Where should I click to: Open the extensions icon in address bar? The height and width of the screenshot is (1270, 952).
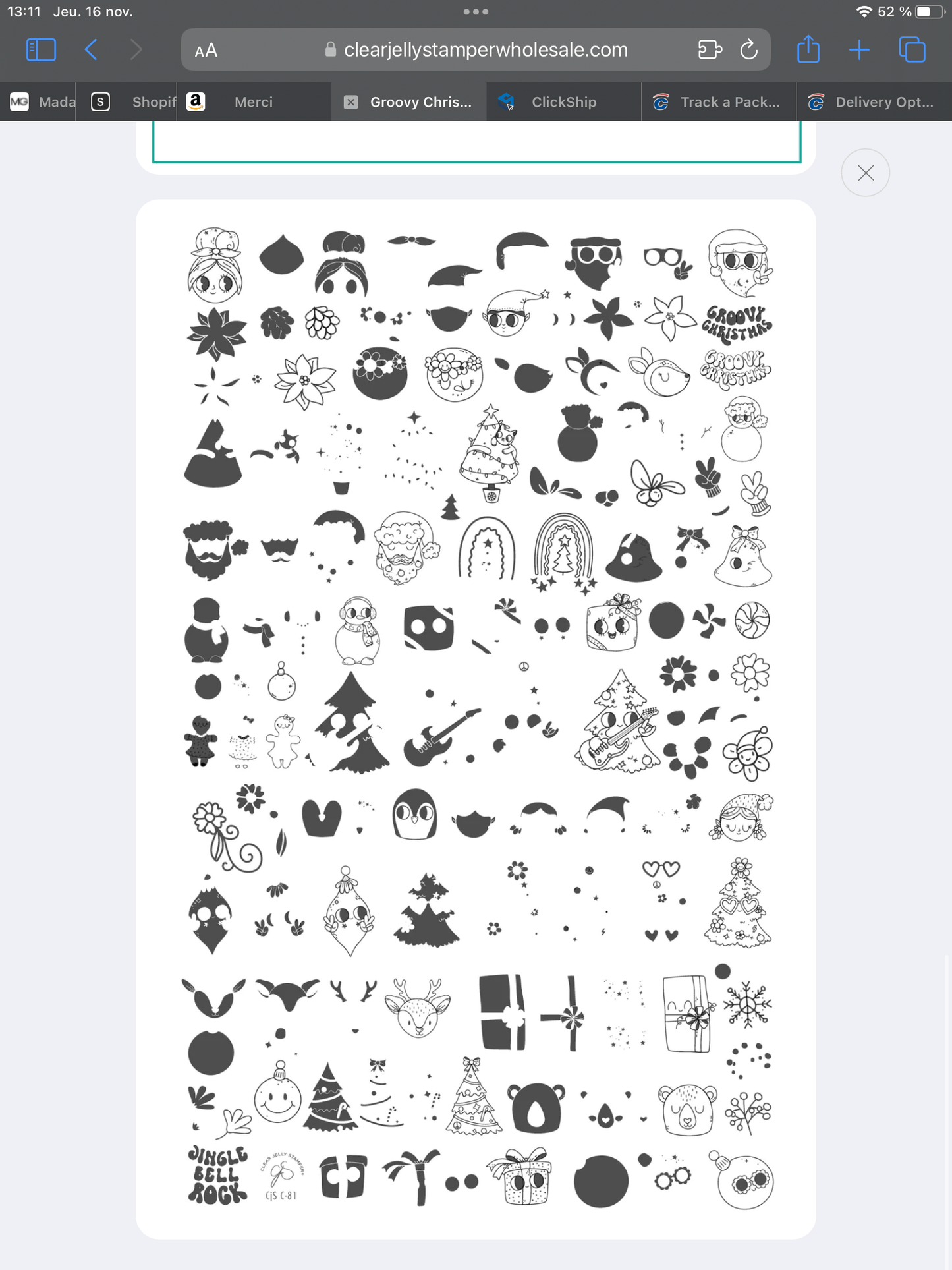(x=710, y=50)
